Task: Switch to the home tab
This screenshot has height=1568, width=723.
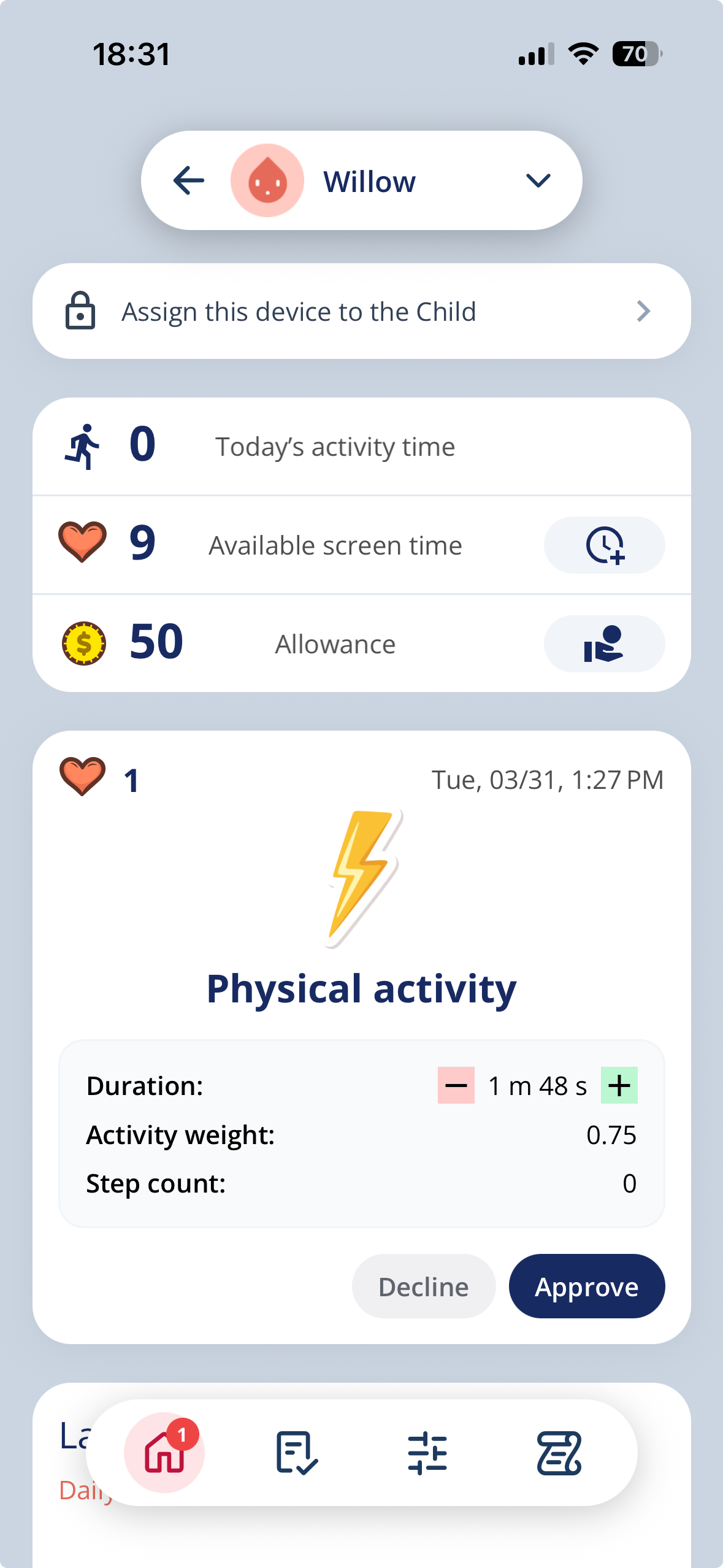Action: (x=164, y=1453)
